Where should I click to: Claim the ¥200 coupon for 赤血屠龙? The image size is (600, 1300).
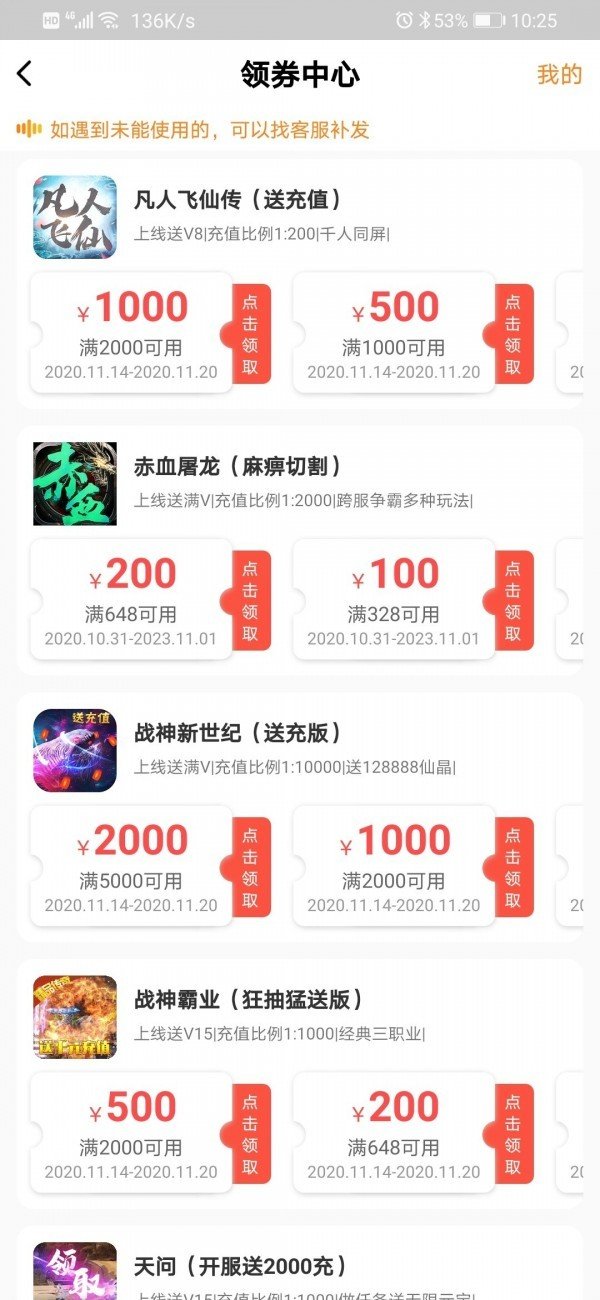click(x=250, y=600)
